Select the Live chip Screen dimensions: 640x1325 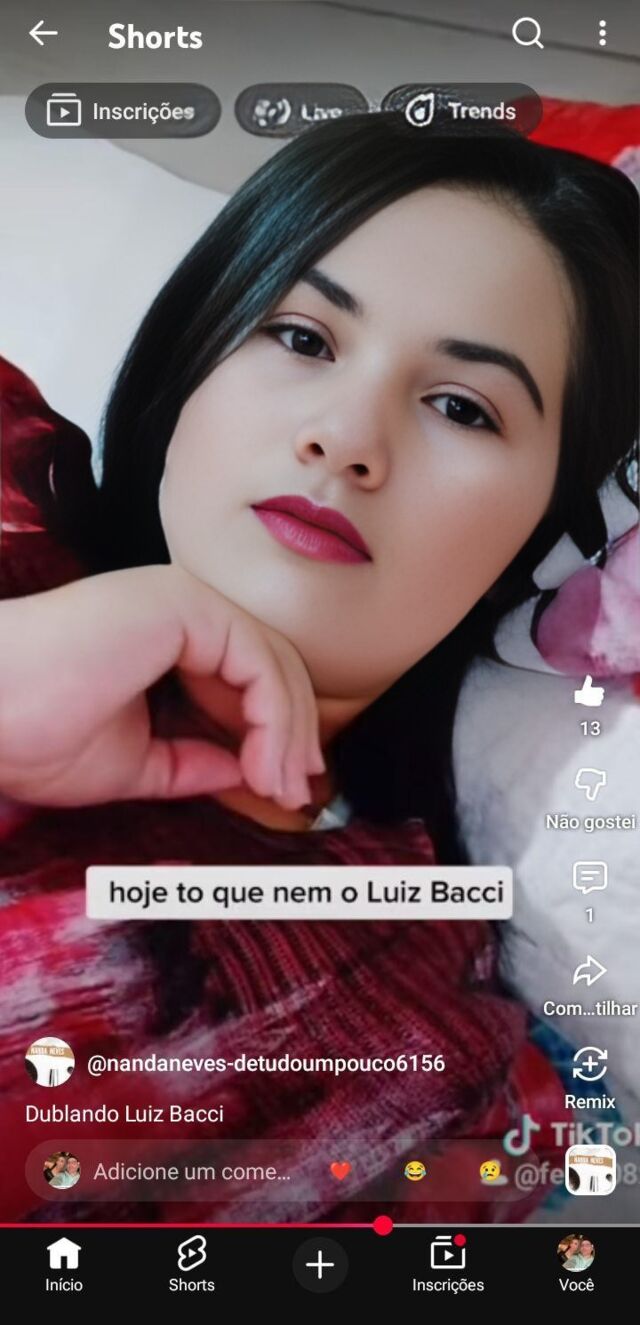pyautogui.click(x=300, y=111)
